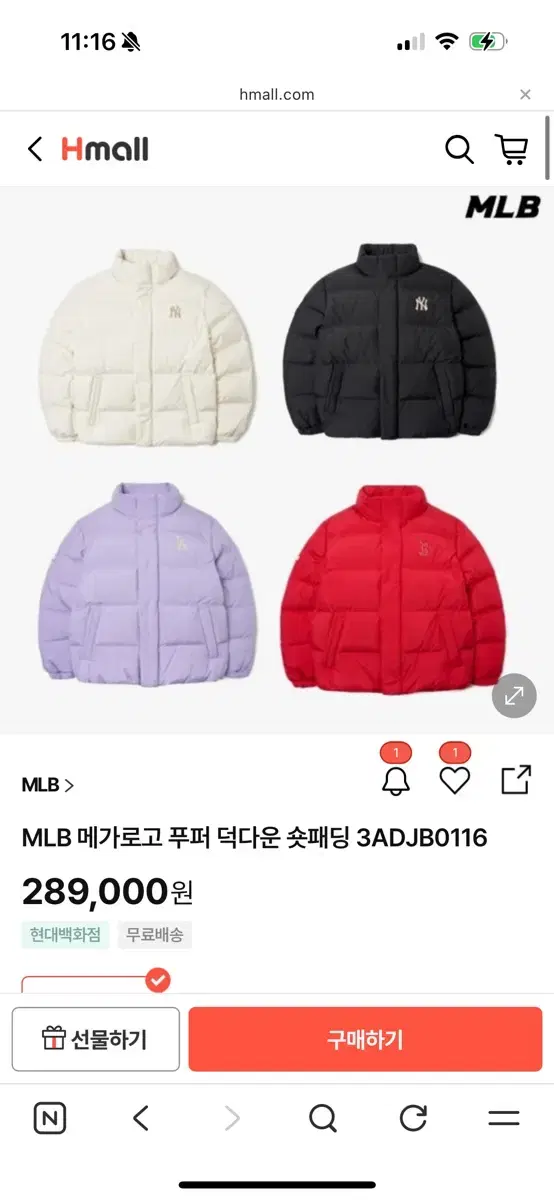The image size is (554, 1200).
Task: Add the padding jacket to wishlist
Action: [455, 780]
